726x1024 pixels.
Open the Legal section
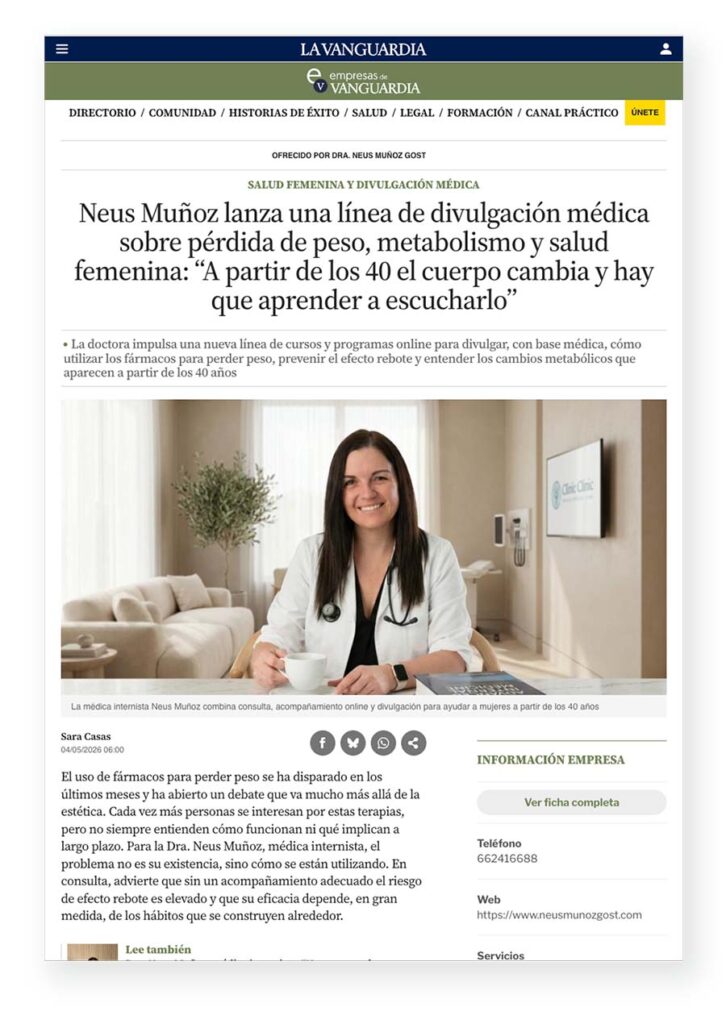coord(417,113)
